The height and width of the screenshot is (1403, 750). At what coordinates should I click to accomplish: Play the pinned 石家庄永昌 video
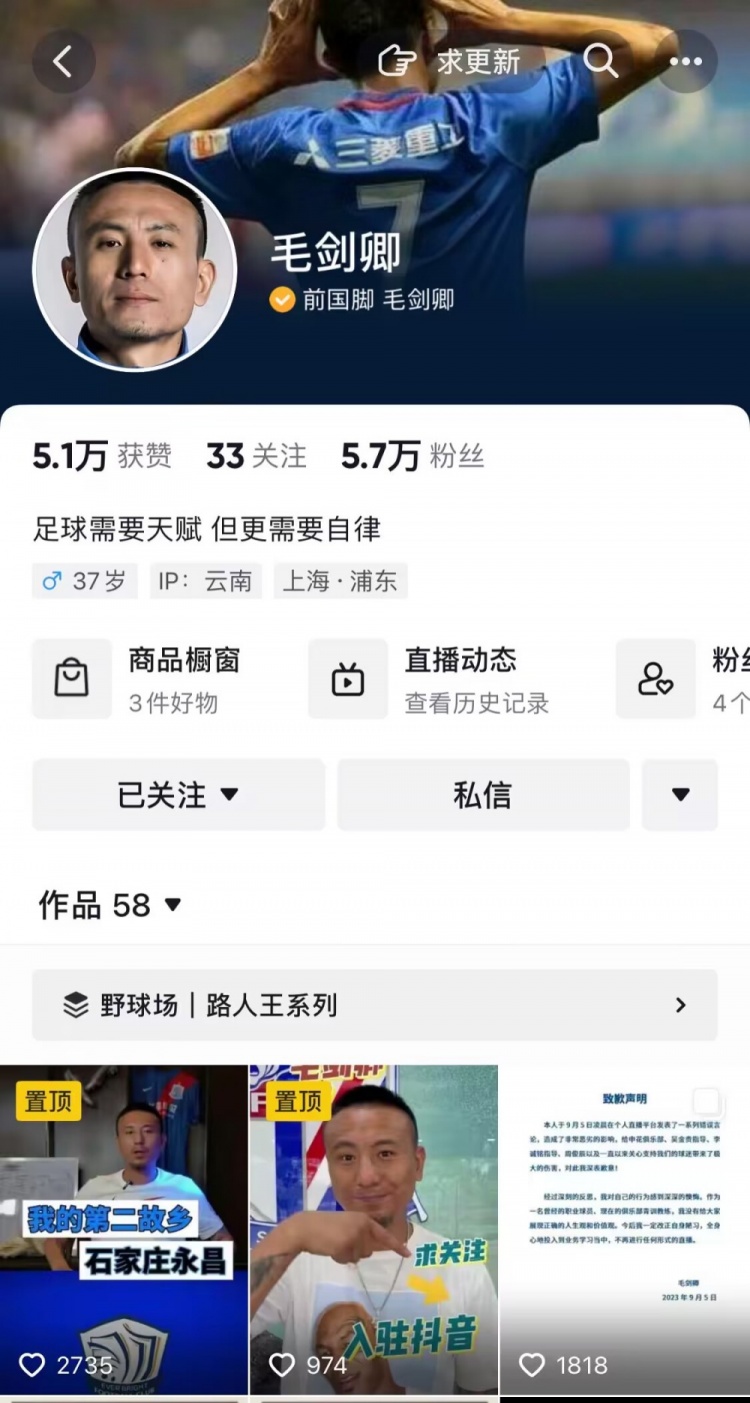(x=123, y=1230)
